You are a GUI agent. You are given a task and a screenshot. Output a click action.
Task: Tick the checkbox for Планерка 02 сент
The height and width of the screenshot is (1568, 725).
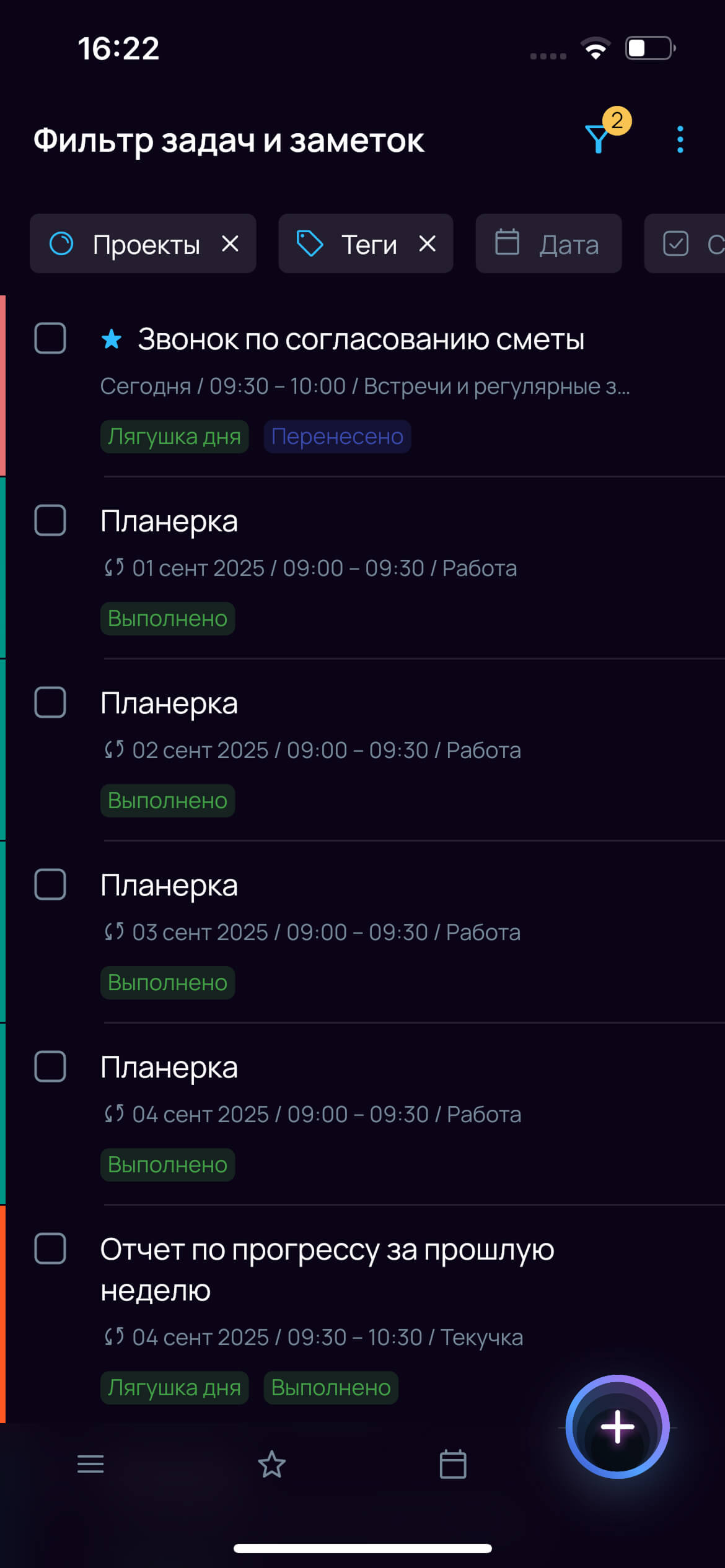tap(50, 702)
